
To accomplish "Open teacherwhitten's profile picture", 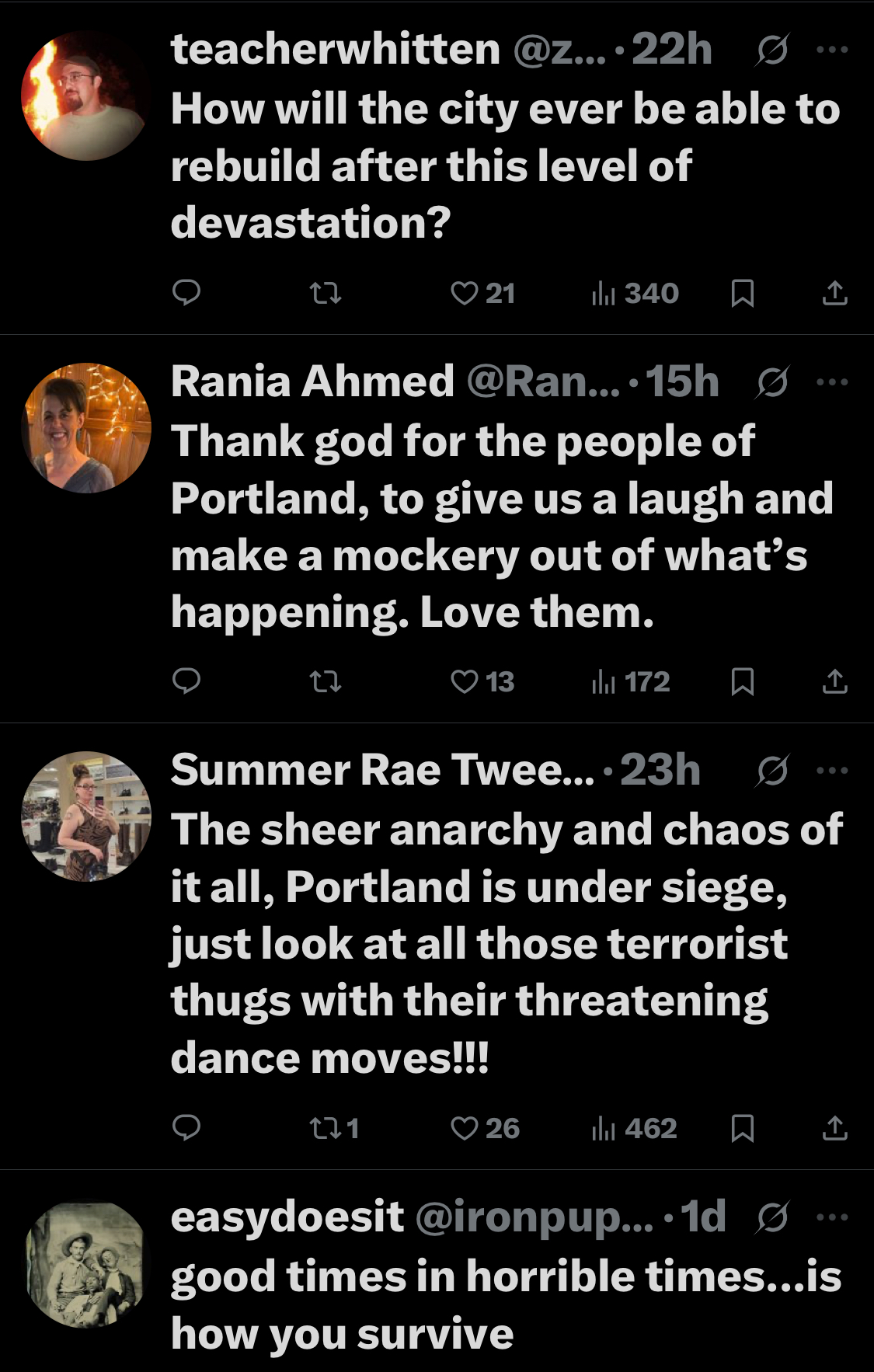I will pos(86,96).
